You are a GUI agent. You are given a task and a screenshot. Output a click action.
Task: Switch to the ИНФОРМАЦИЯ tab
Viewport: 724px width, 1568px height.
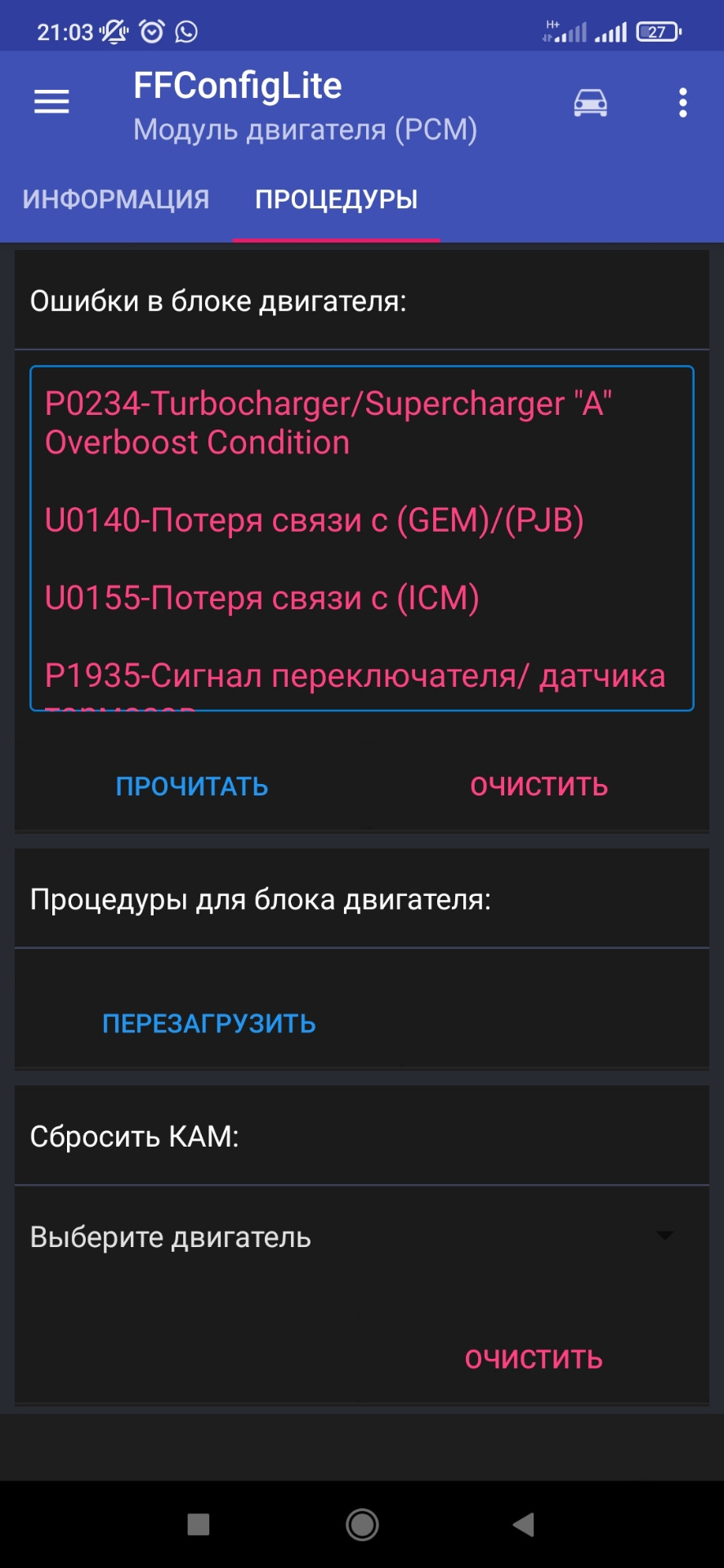pos(116,199)
